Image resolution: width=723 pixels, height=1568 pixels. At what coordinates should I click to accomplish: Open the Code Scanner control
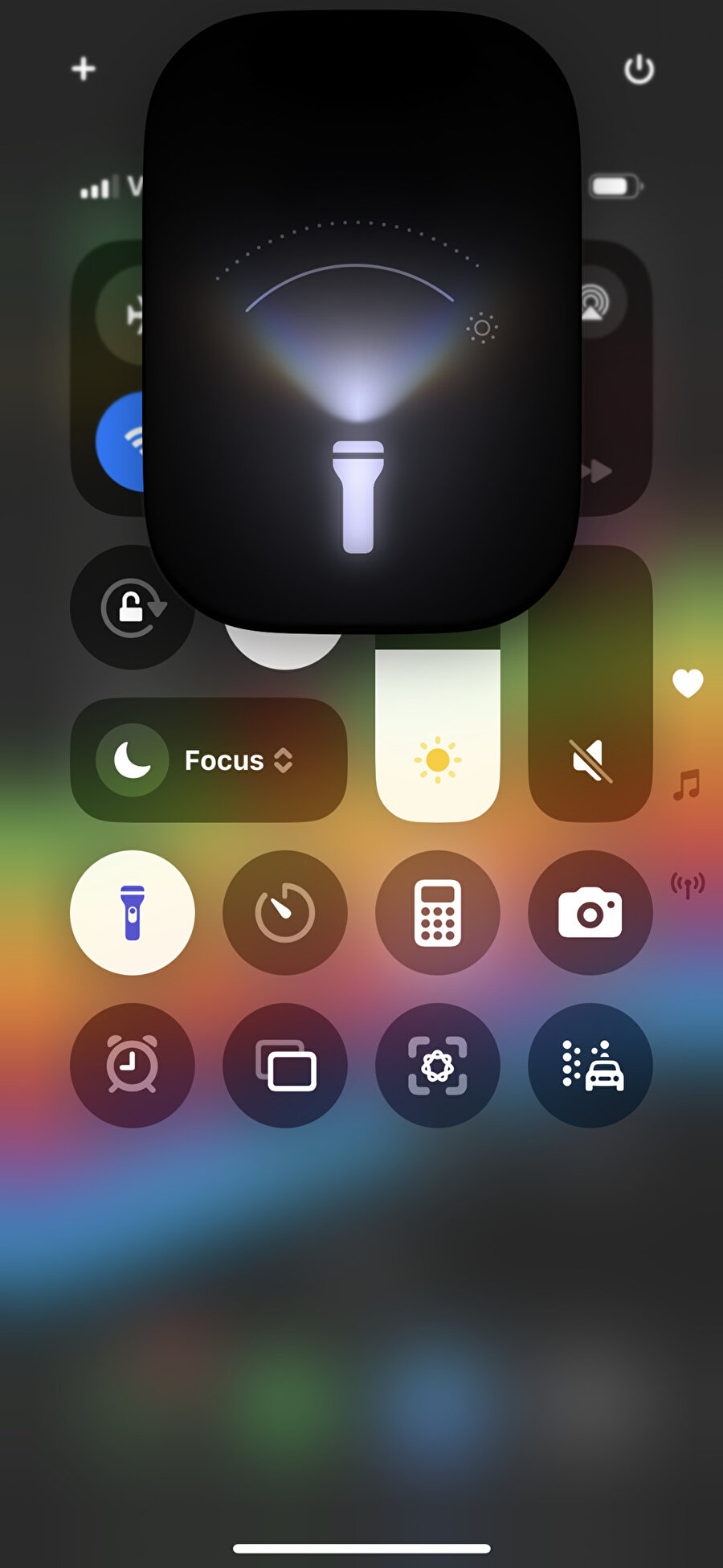coord(438,1066)
